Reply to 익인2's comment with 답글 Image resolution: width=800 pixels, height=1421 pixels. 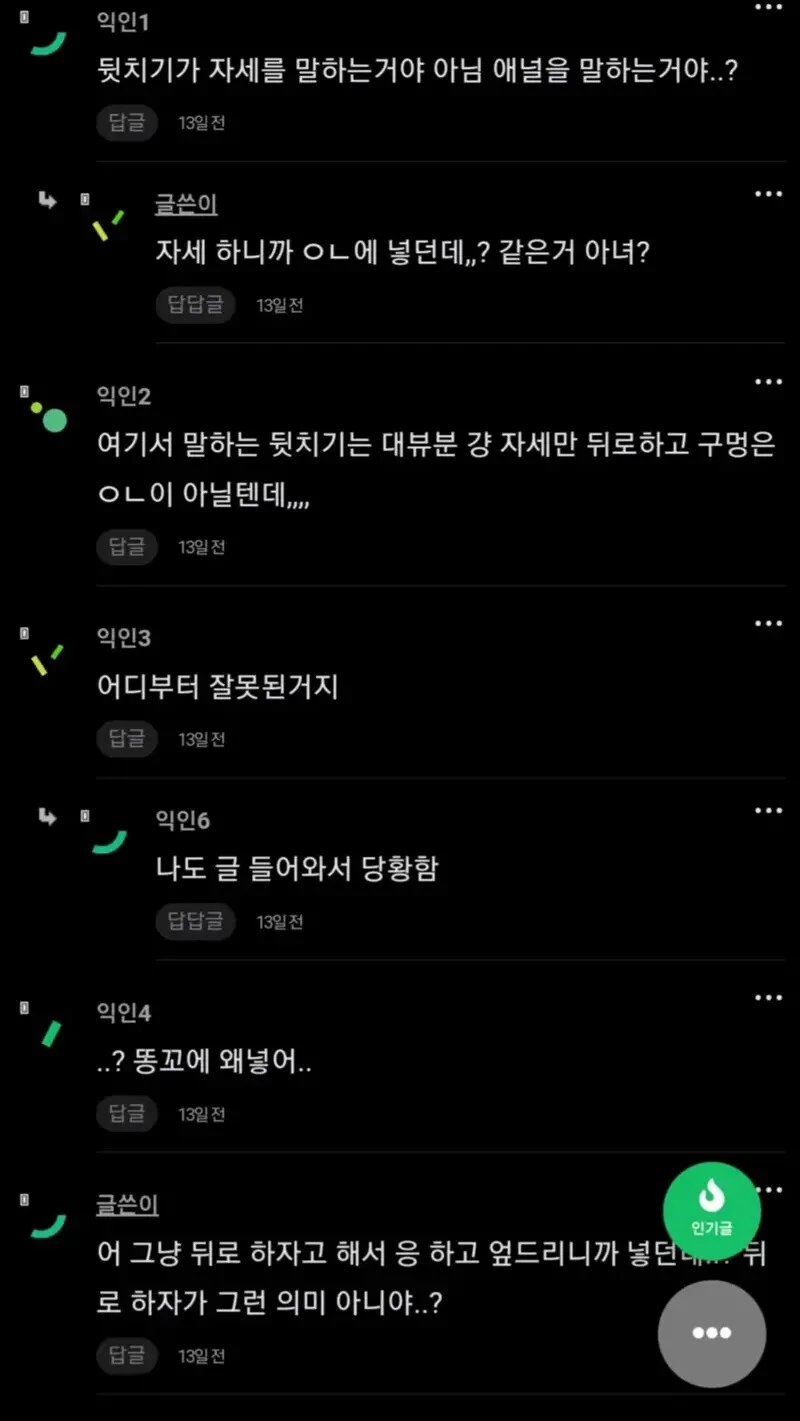127,546
